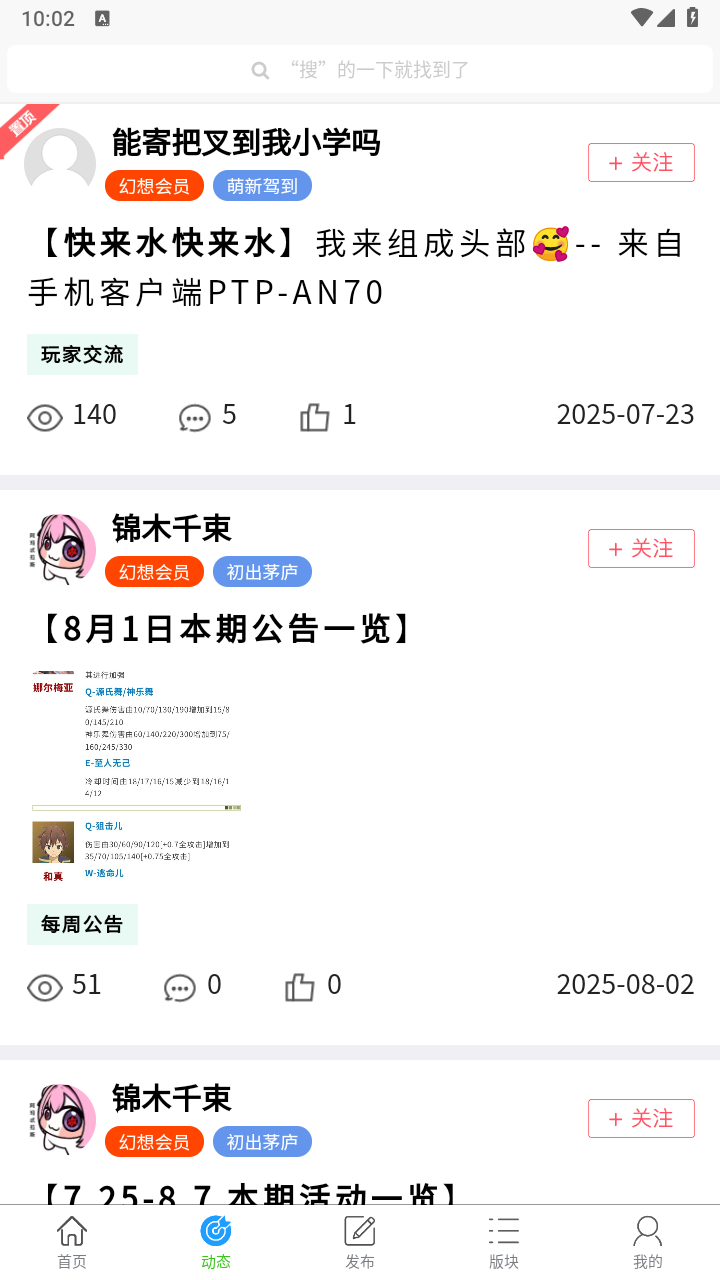Viewport: 720px width, 1280px height.
Task: Open comments on 8月1日本期公告一览 post
Action: (x=180, y=986)
